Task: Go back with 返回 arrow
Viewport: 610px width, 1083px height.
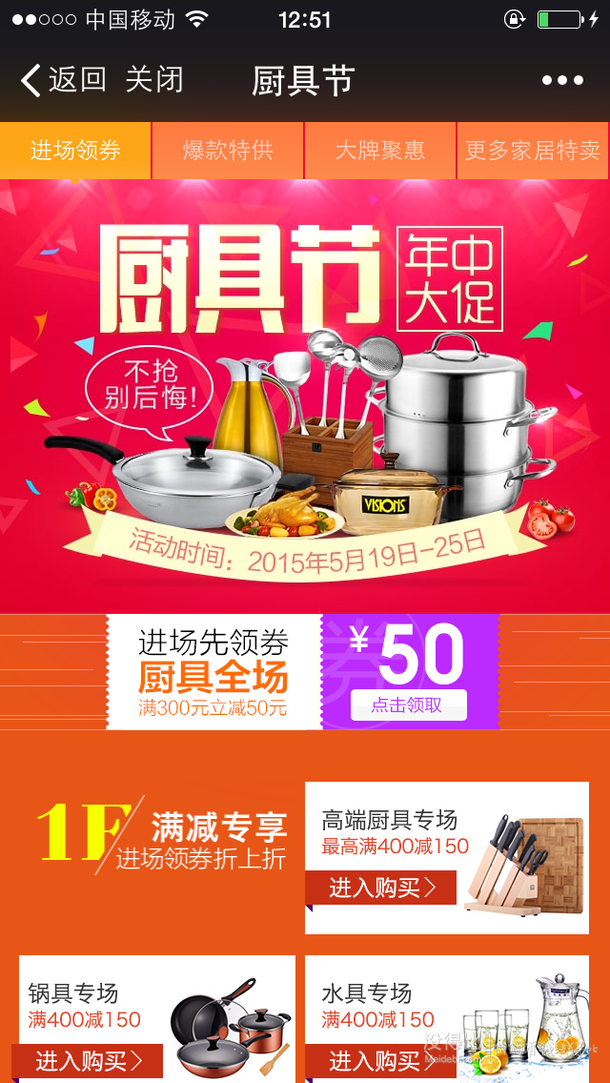Action: (x=62, y=80)
